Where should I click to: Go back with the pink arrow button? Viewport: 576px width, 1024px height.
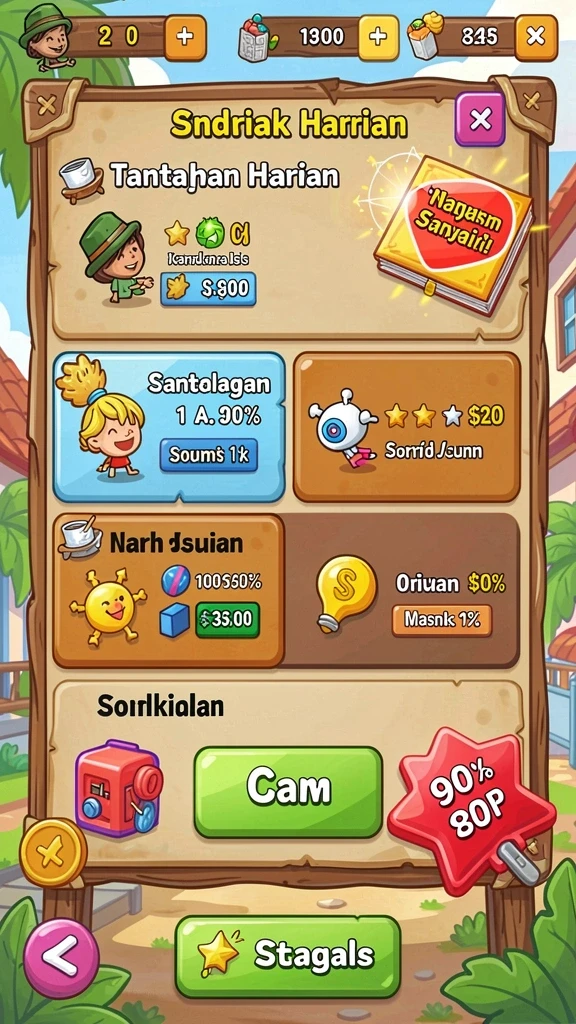[x=61, y=957]
